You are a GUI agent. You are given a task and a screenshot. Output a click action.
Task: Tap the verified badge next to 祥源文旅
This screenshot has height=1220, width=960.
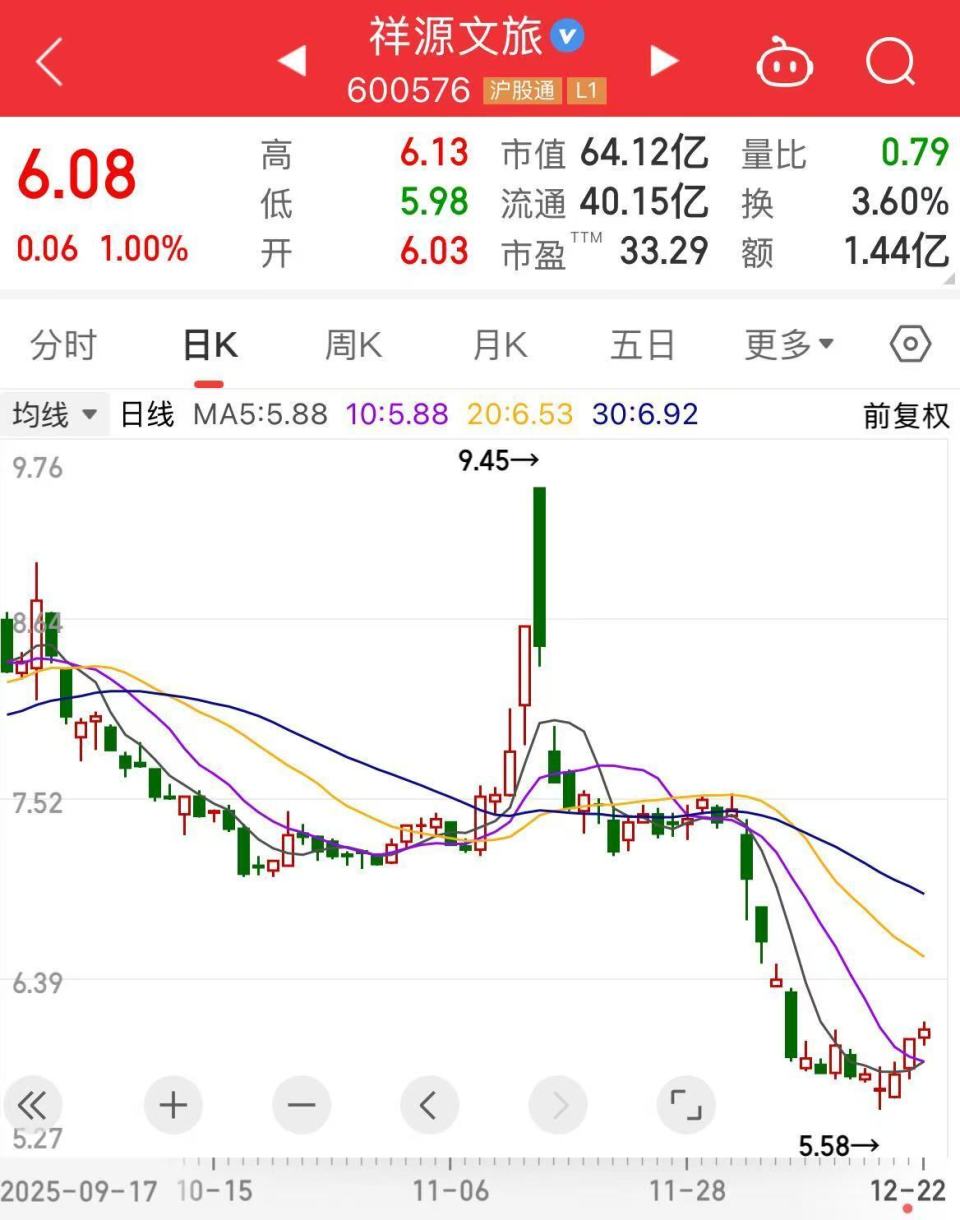point(566,36)
